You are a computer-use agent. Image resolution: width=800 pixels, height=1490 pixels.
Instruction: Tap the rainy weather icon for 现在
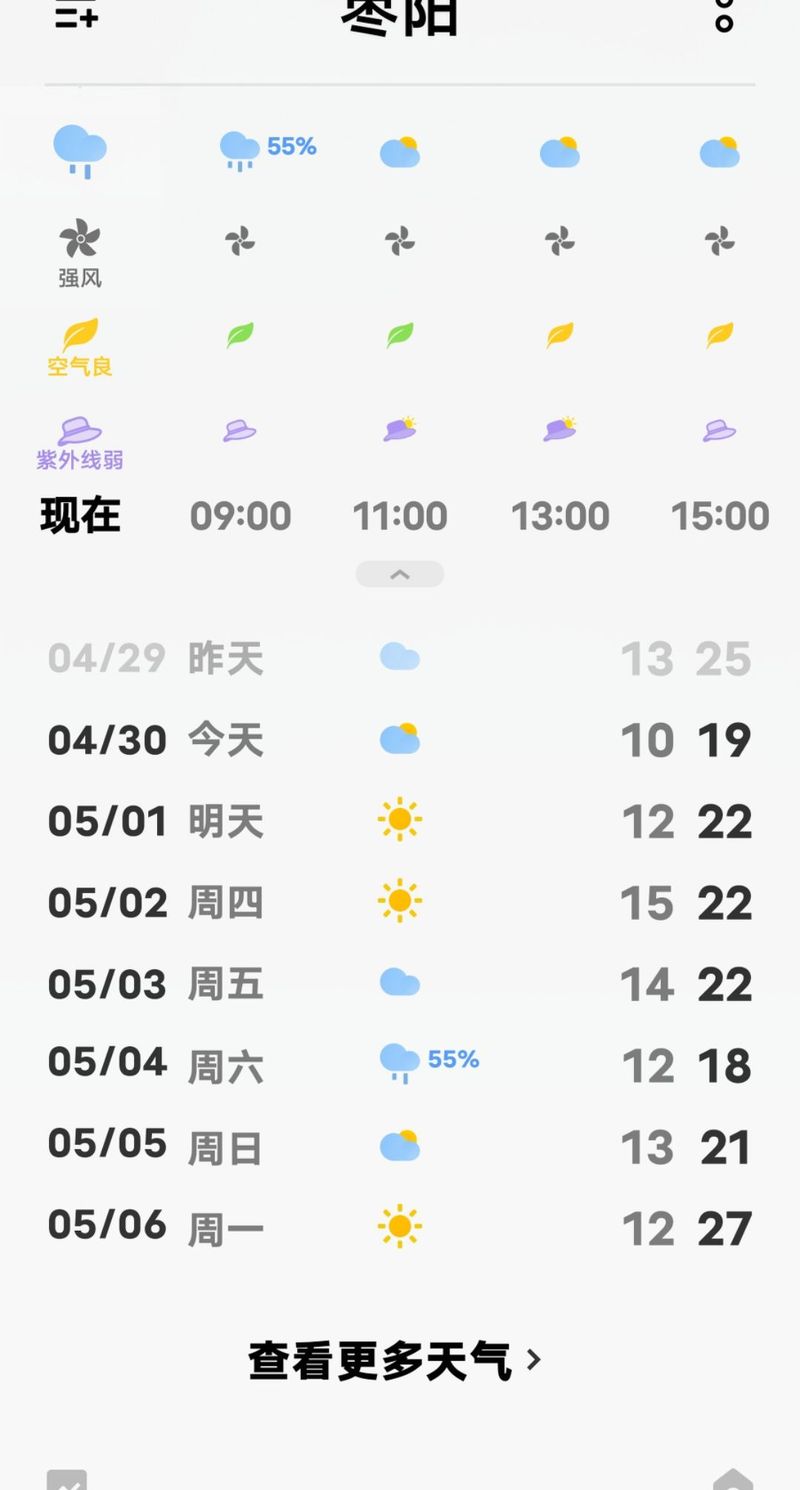click(80, 150)
